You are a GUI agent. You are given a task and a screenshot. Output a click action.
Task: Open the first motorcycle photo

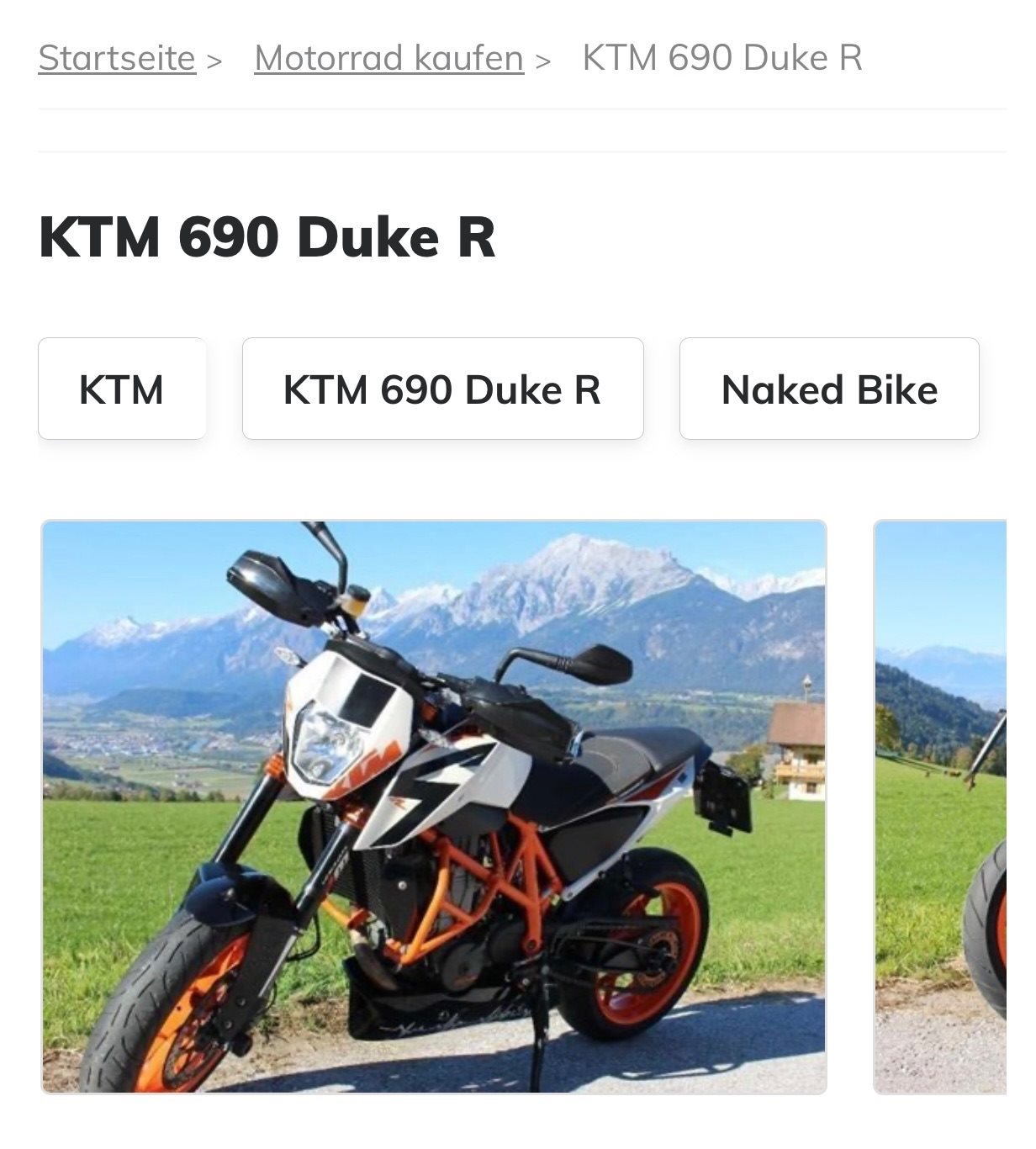434,807
